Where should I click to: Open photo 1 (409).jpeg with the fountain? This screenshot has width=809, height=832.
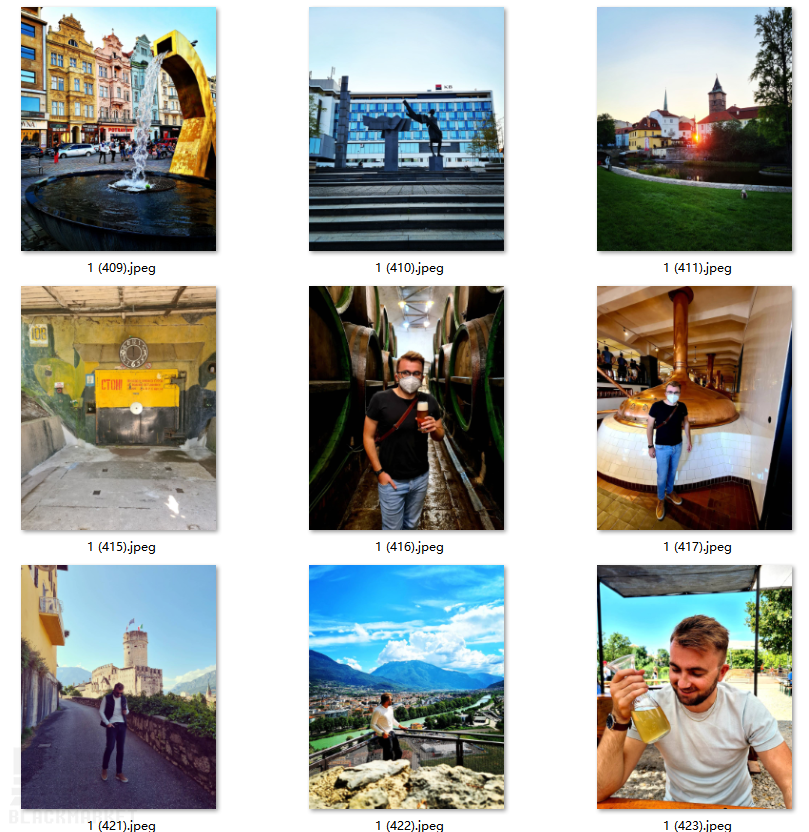(118, 129)
